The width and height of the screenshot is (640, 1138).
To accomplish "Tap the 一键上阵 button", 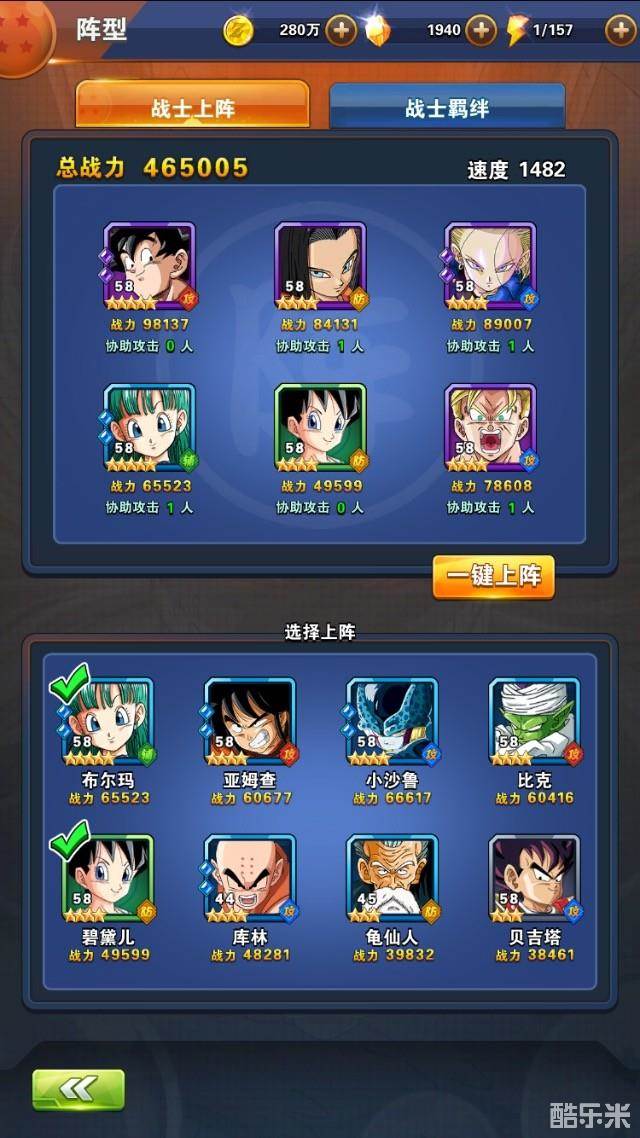I will [x=493, y=576].
